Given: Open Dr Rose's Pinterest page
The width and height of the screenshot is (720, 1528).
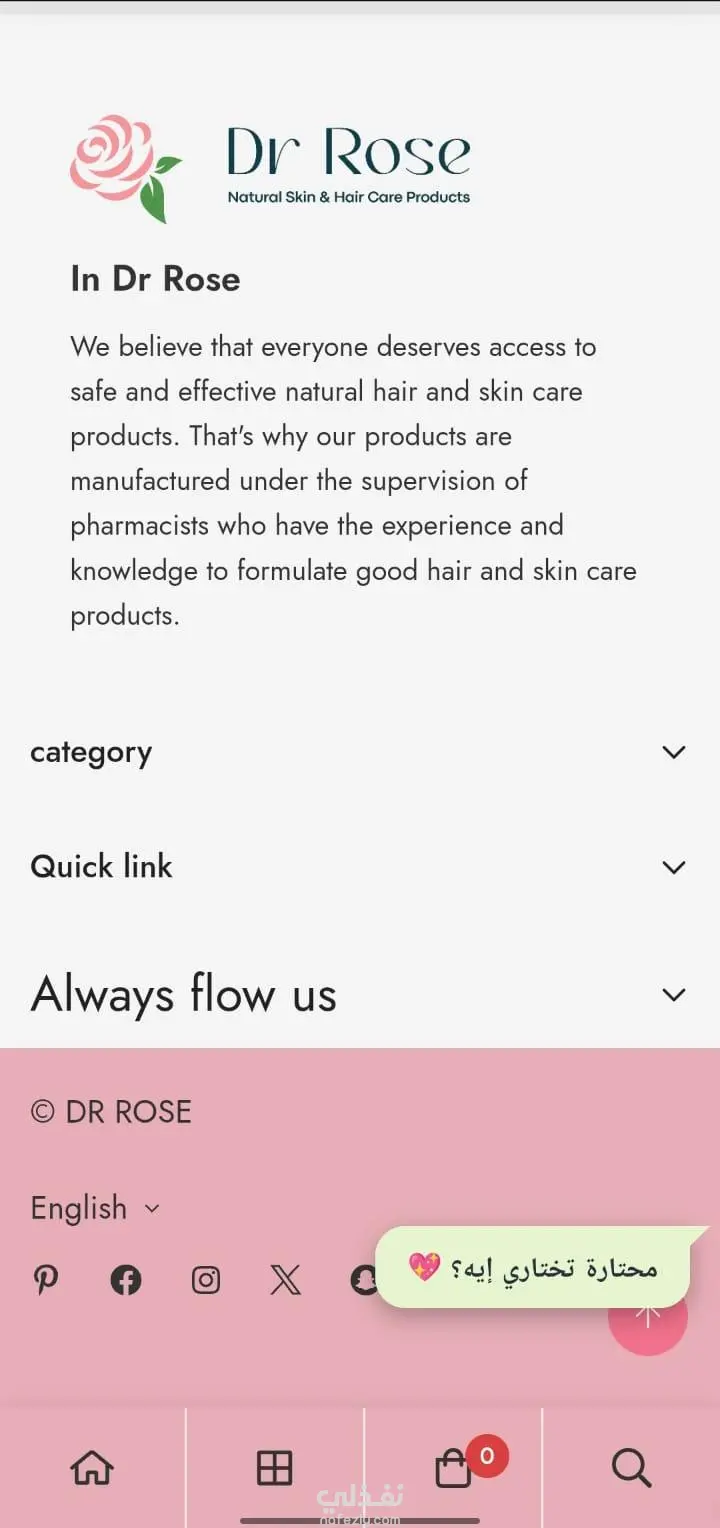Looking at the screenshot, I should pos(46,1279).
